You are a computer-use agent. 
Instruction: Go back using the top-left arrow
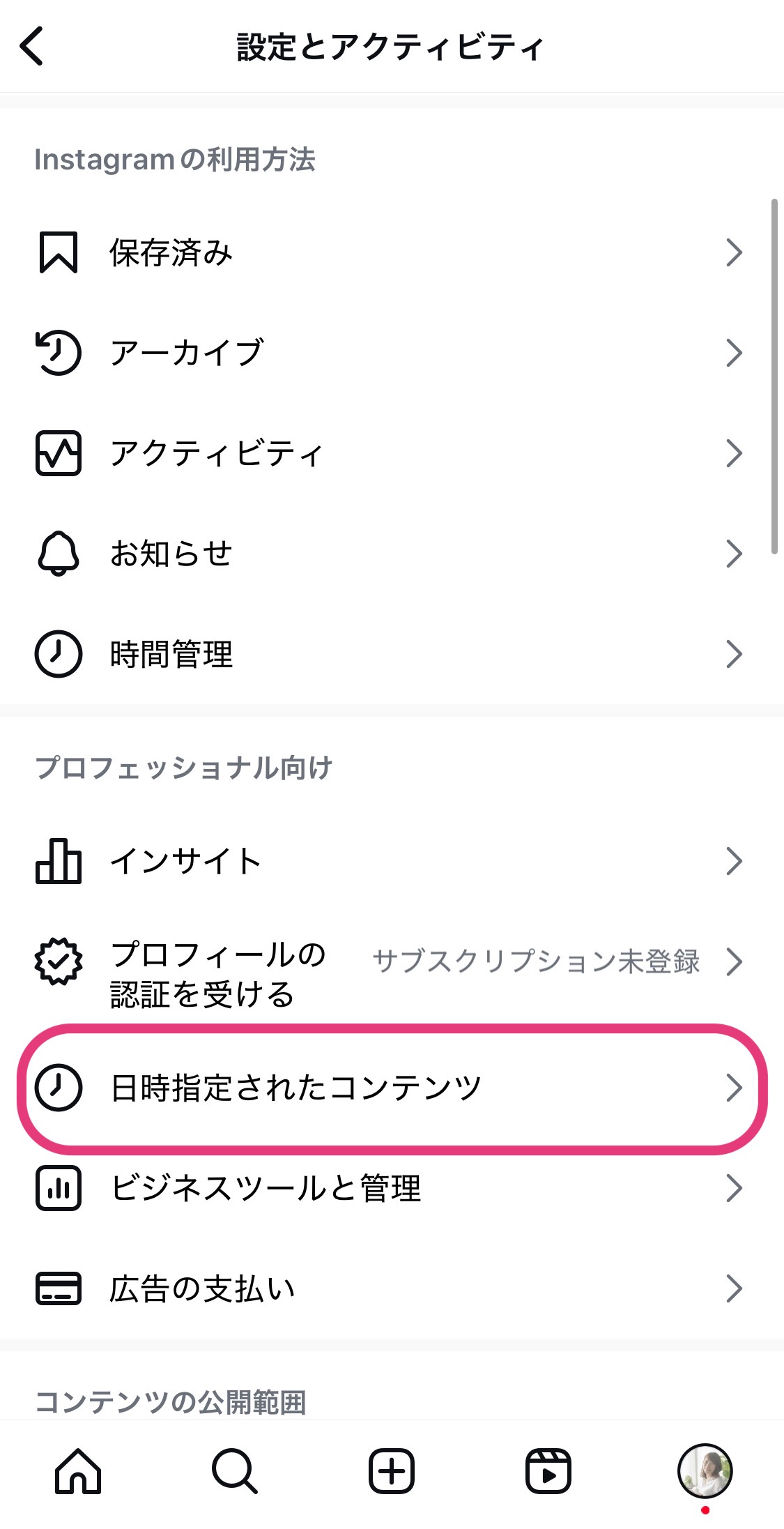[x=32, y=46]
